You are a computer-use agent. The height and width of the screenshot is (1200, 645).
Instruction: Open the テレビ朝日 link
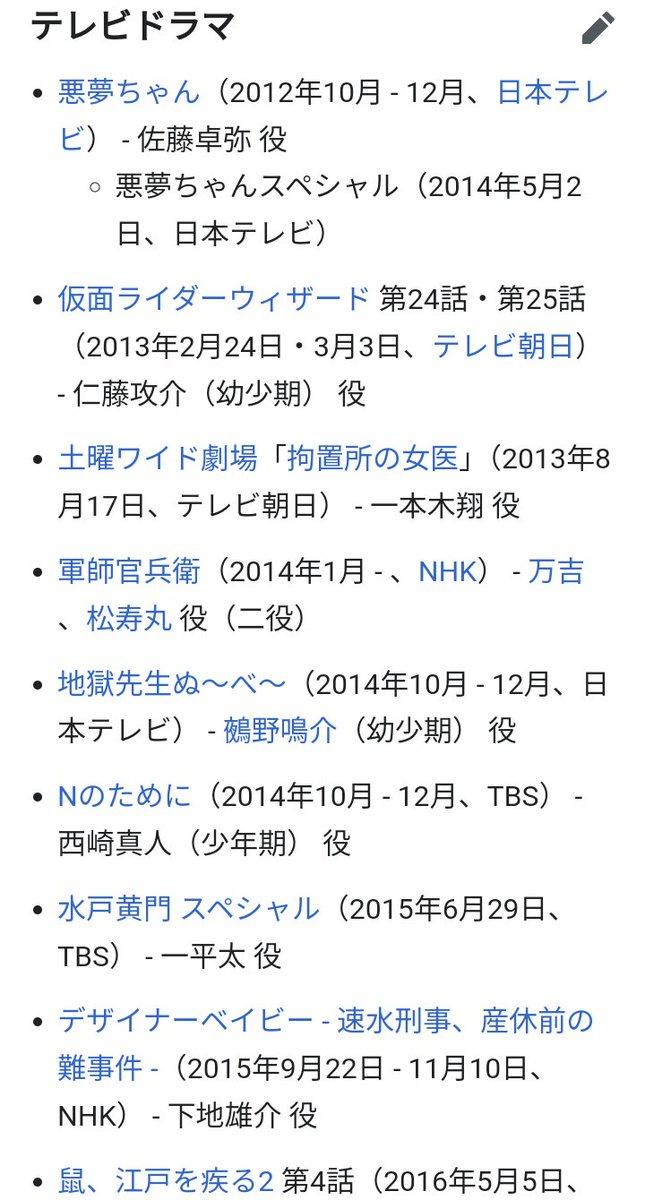[503, 346]
